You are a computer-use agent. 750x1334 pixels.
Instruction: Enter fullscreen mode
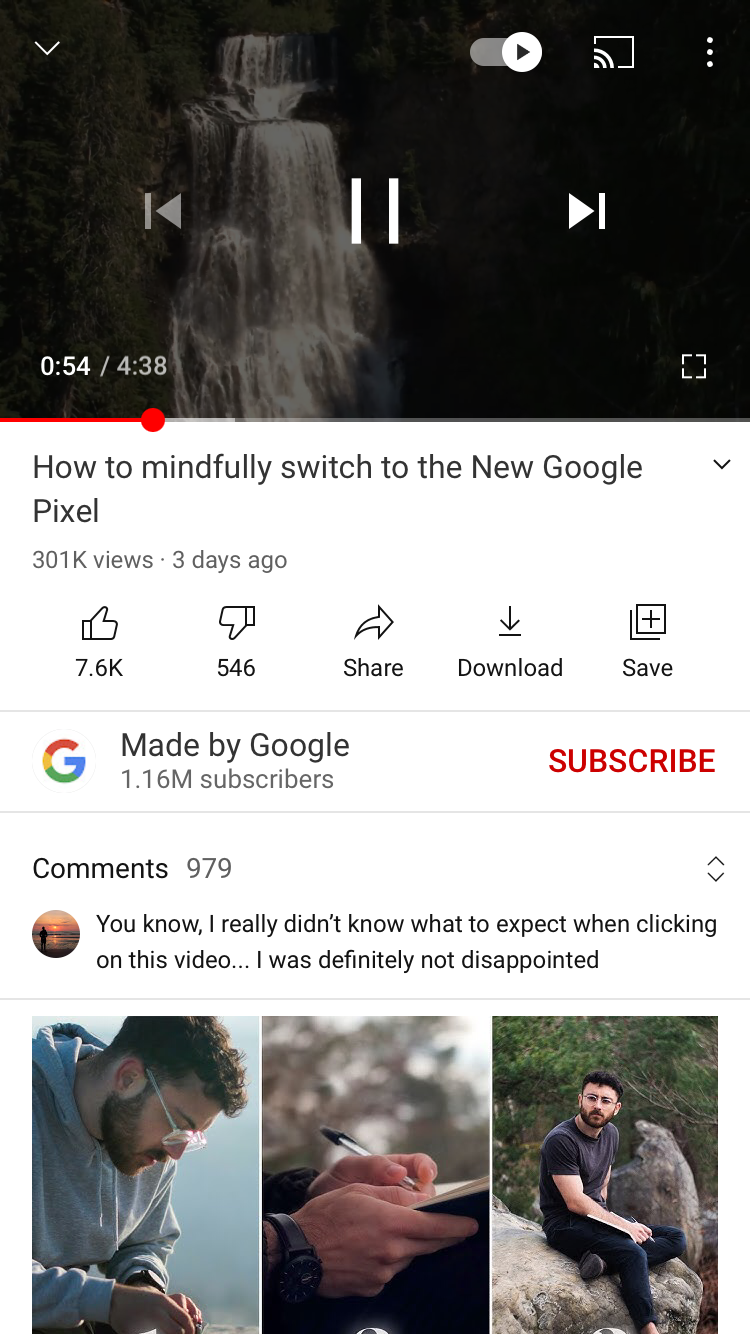[x=694, y=366]
